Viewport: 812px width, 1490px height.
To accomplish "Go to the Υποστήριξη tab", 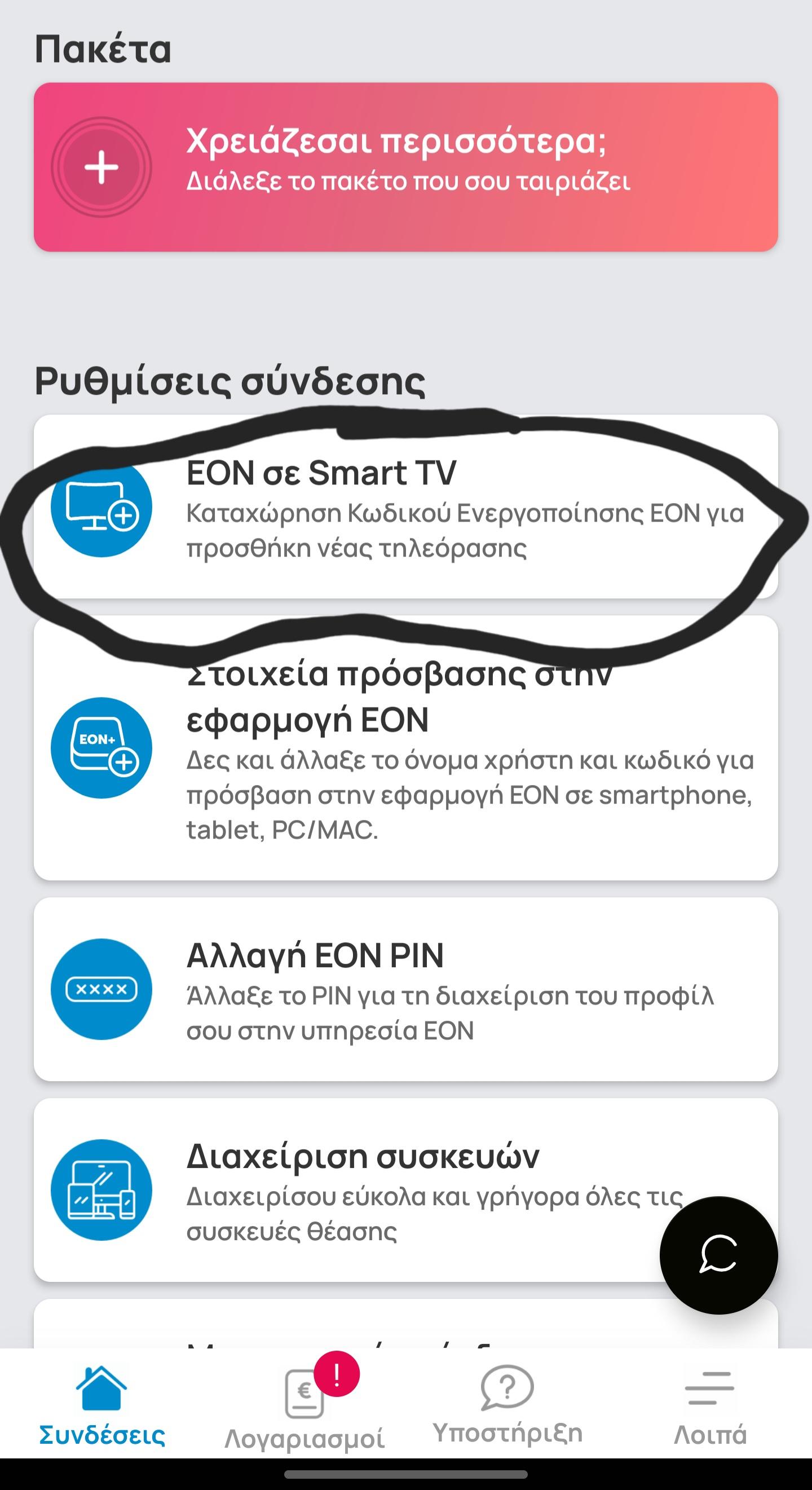I will (x=507, y=1407).
